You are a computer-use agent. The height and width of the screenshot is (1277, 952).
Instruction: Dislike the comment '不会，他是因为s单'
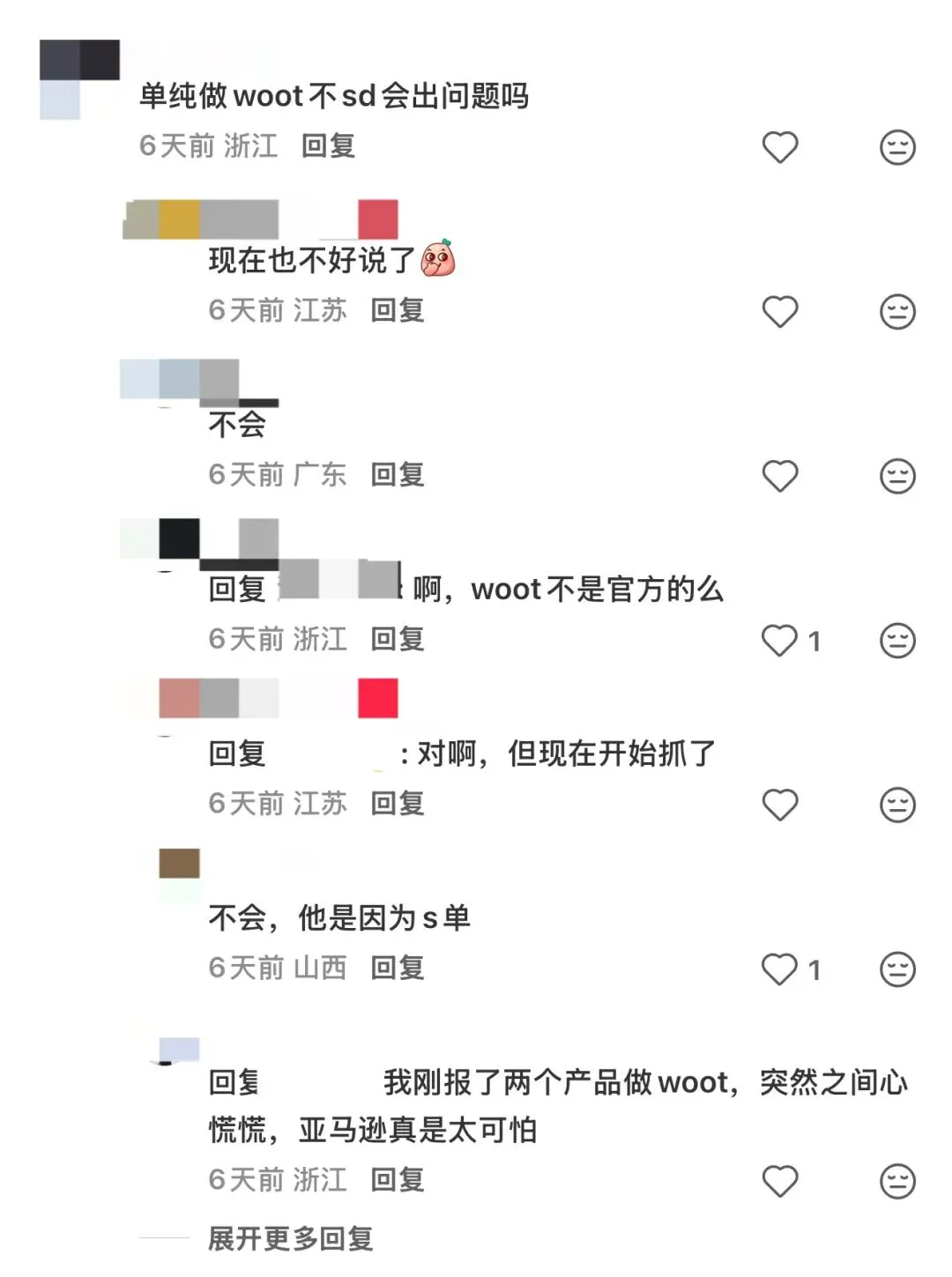897,969
